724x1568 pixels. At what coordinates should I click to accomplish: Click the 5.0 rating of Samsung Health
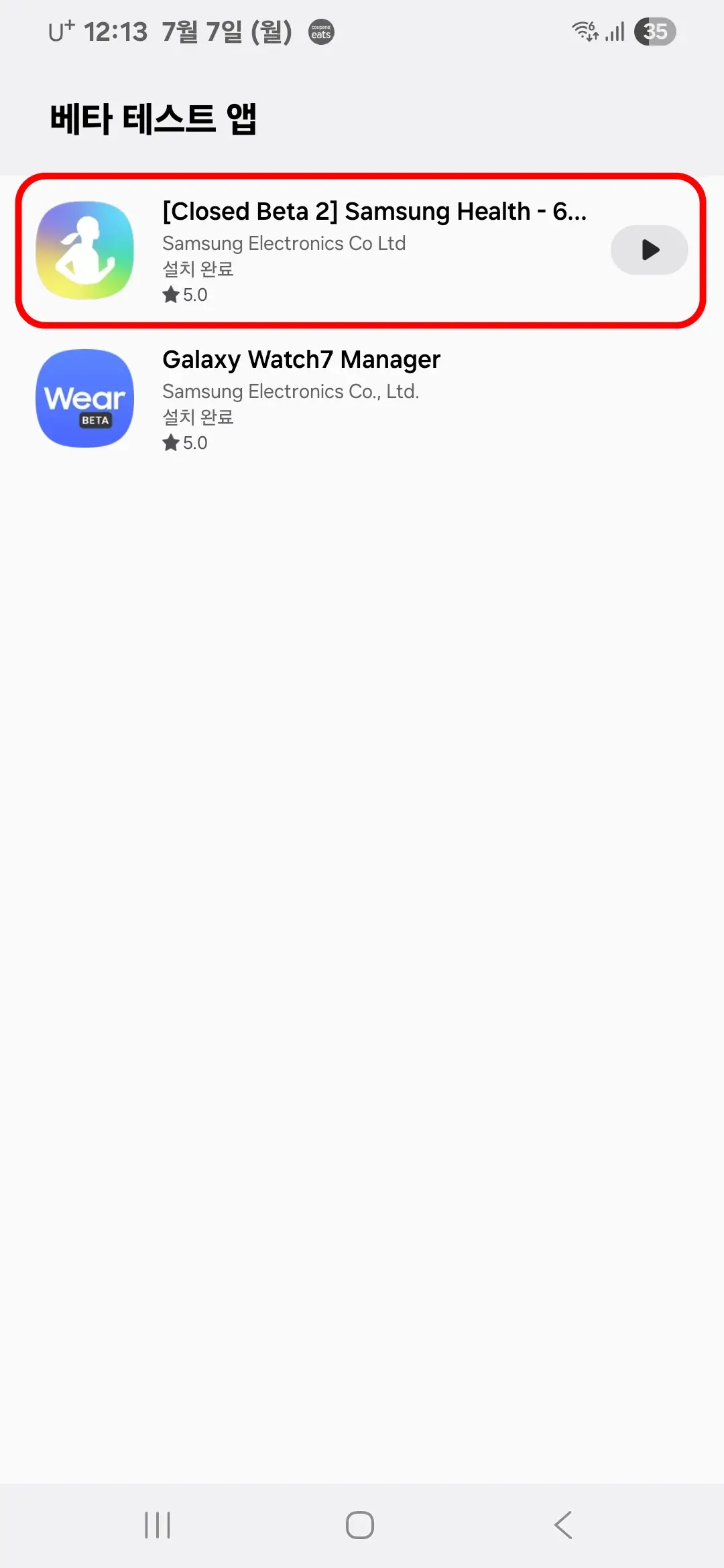pyautogui.click(x=194, y=295)
